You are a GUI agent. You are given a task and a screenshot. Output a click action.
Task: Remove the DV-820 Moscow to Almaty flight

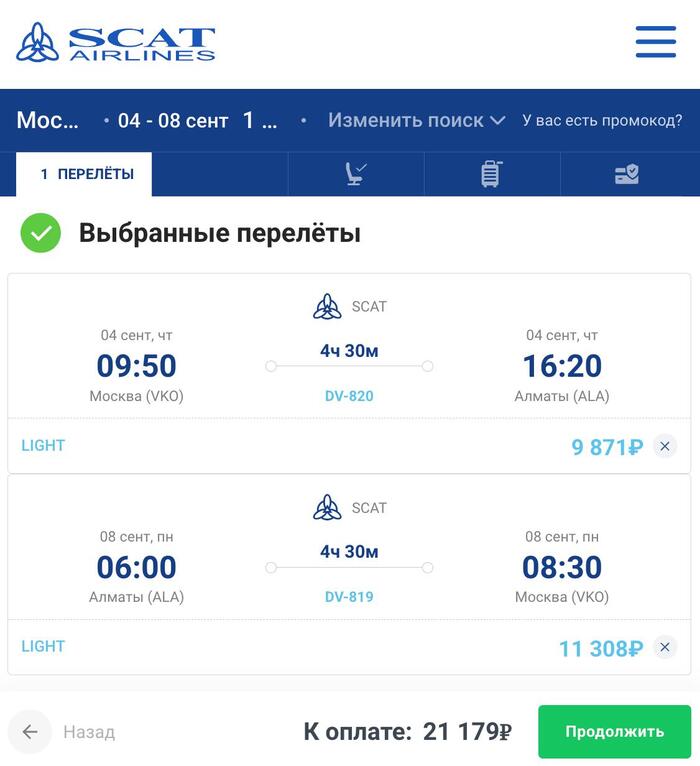[x=665, y=446]
